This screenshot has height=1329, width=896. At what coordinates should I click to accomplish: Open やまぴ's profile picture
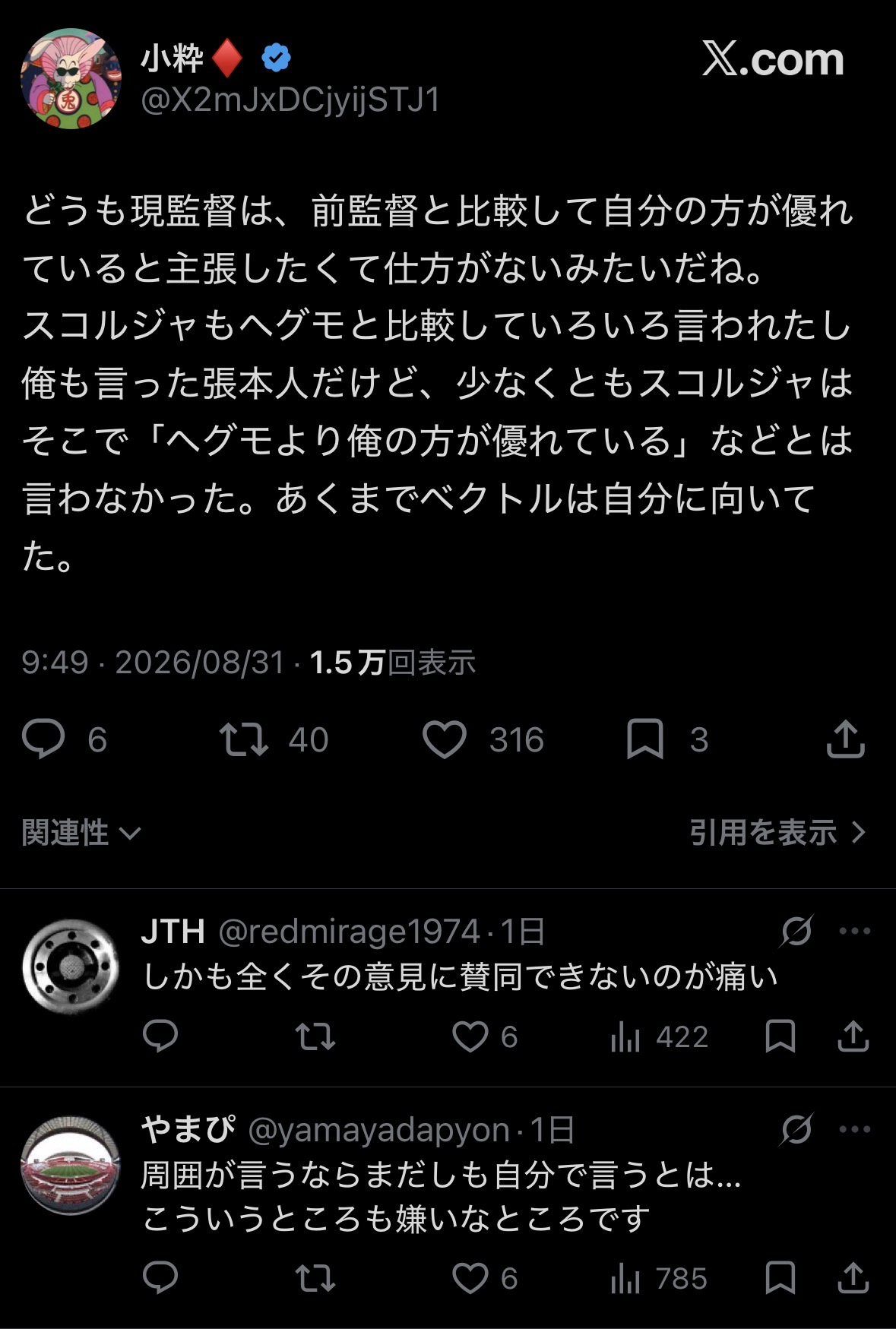(71, 1166)
